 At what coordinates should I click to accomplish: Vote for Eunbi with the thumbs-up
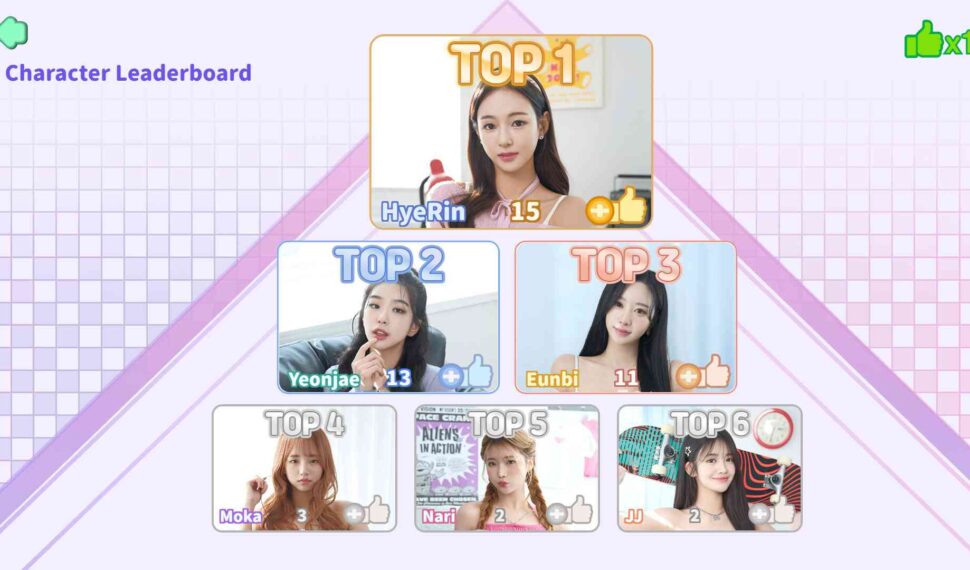pyautogui.click(x=704, y=374)
